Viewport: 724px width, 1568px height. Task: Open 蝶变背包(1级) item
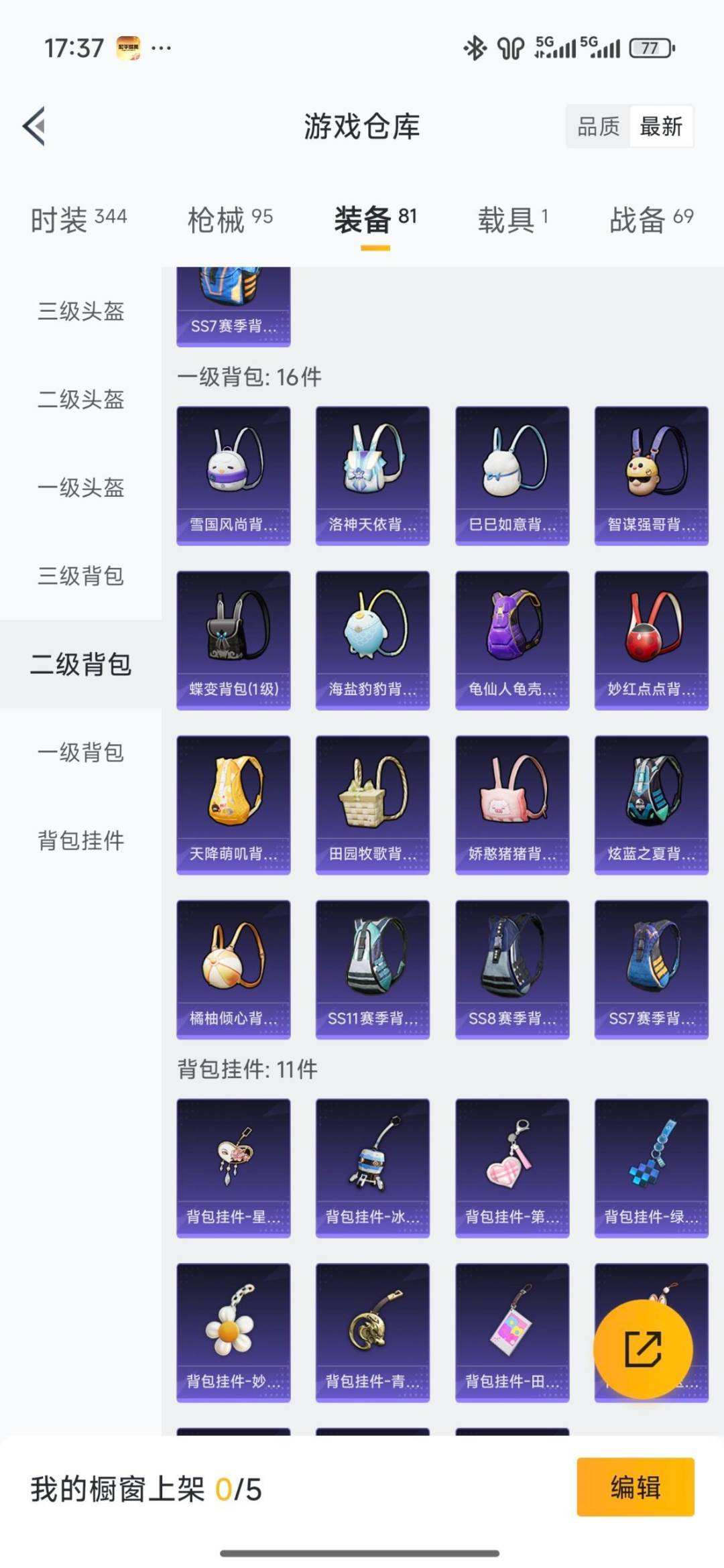point(233,640)
